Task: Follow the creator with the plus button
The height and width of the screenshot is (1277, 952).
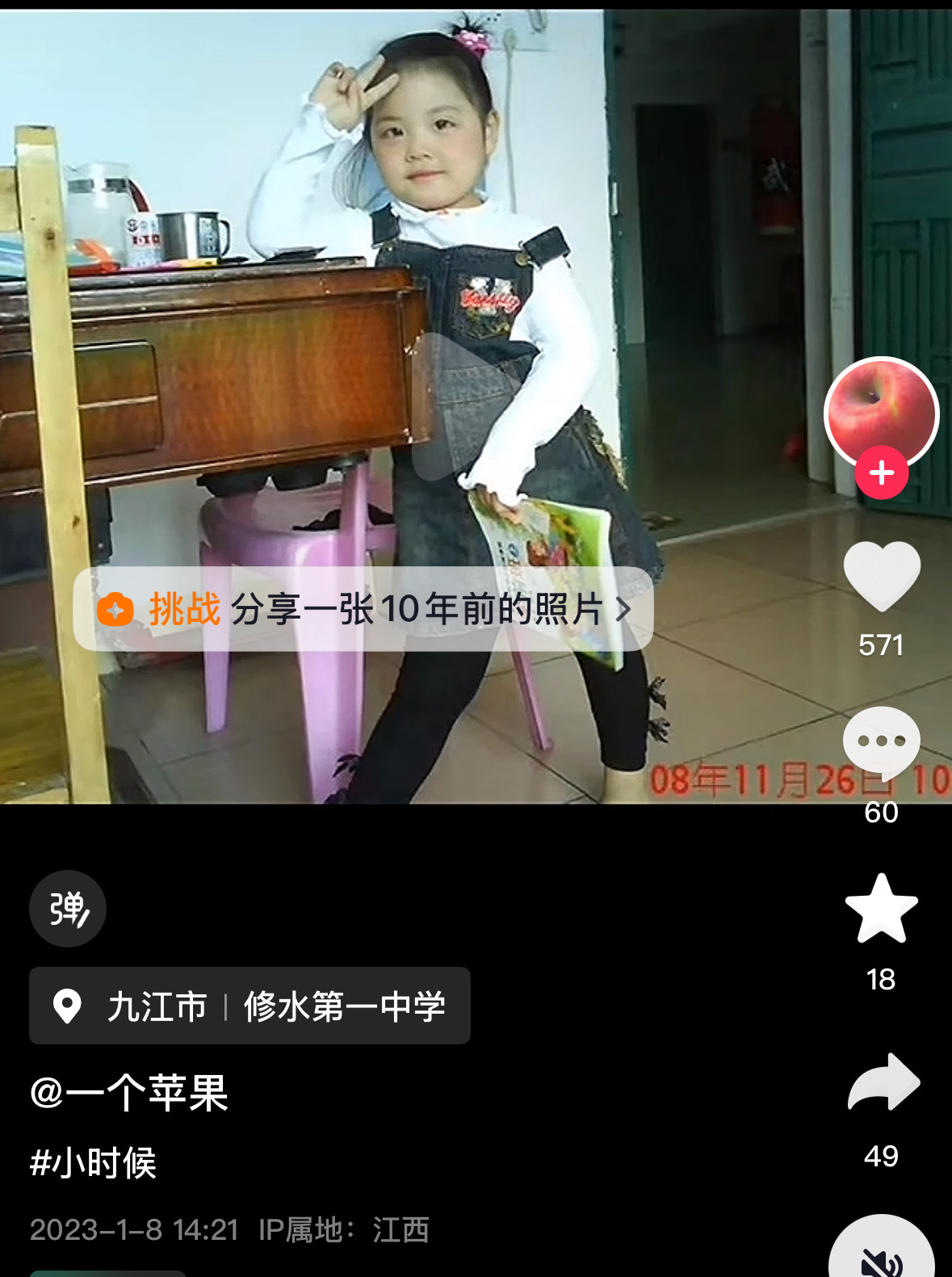Action: click(881, 473)
